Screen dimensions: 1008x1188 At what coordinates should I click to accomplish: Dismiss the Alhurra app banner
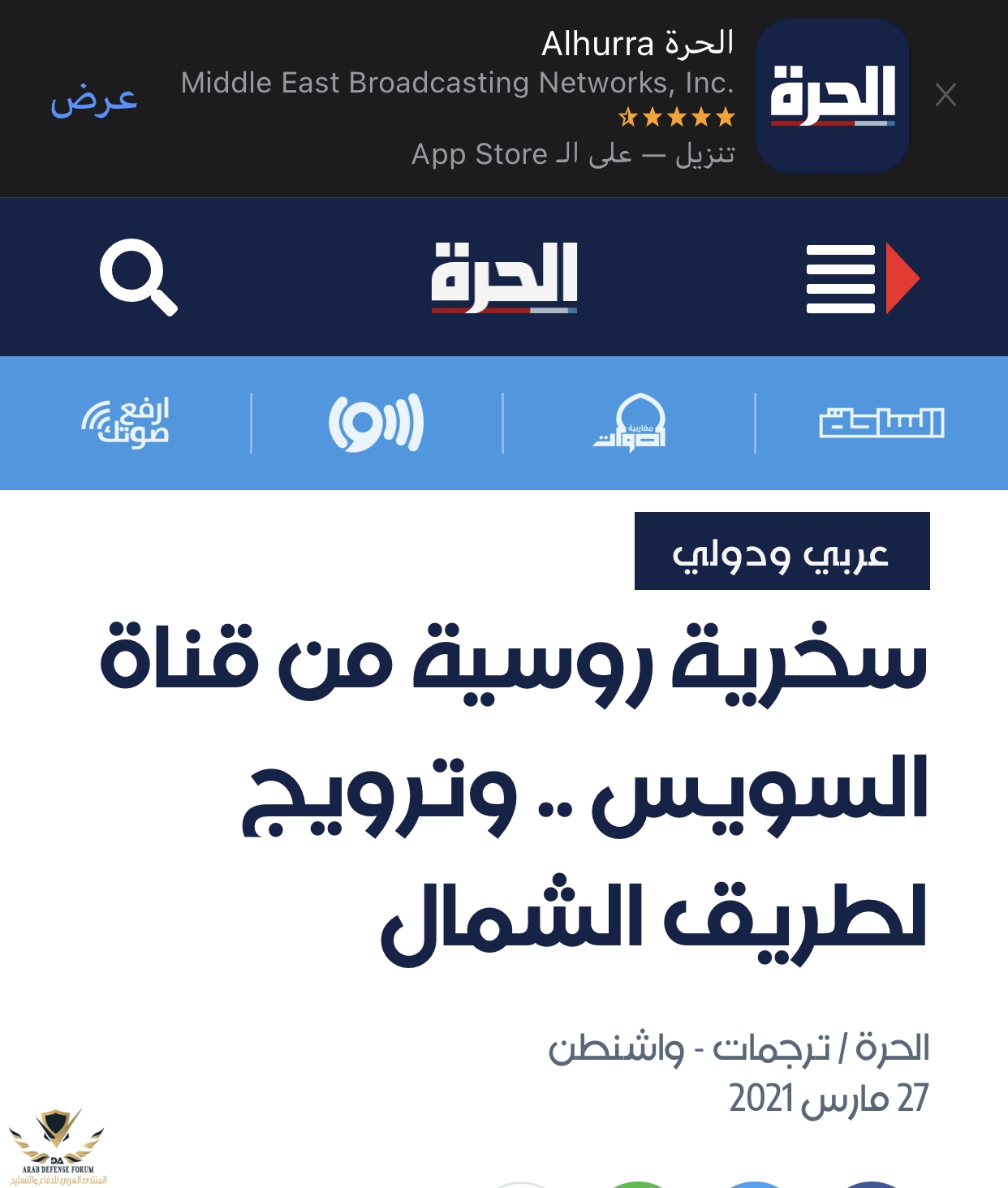pyautogui.click(x=946, y=96)
